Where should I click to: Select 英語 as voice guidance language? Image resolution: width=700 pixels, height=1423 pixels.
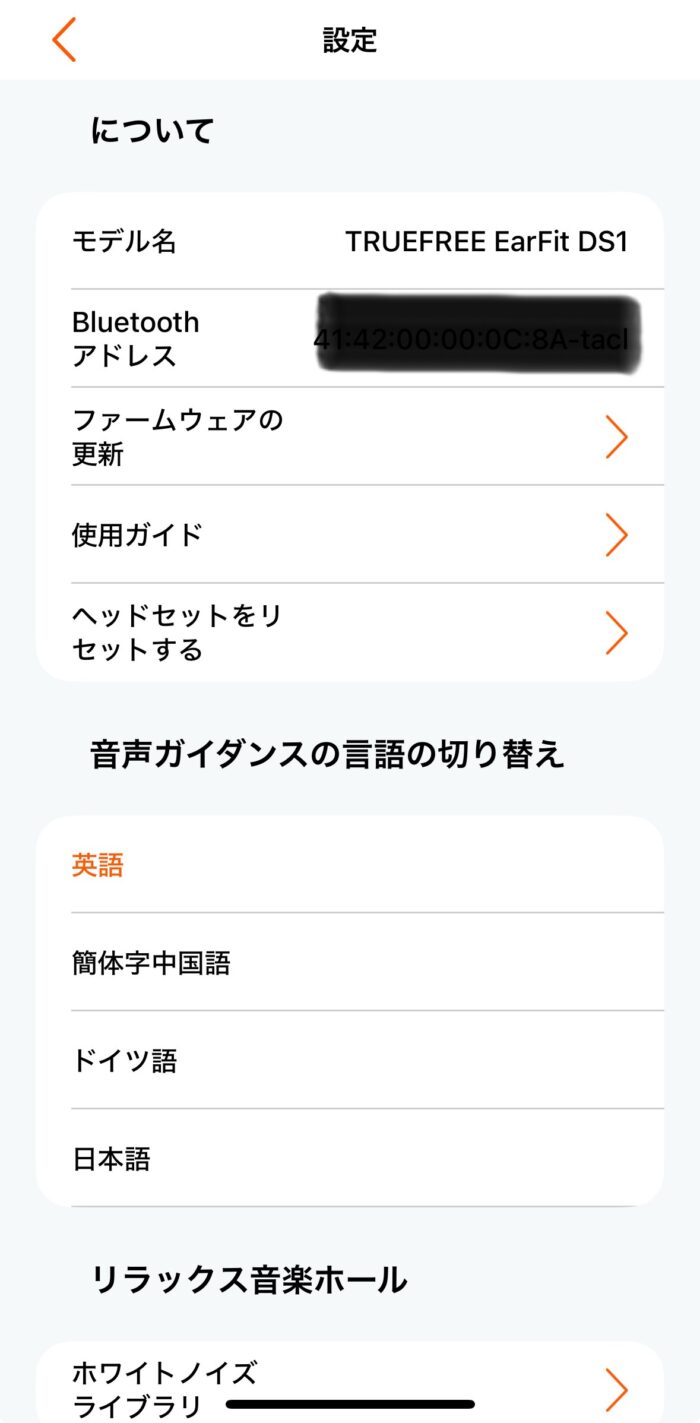[350, 865]
